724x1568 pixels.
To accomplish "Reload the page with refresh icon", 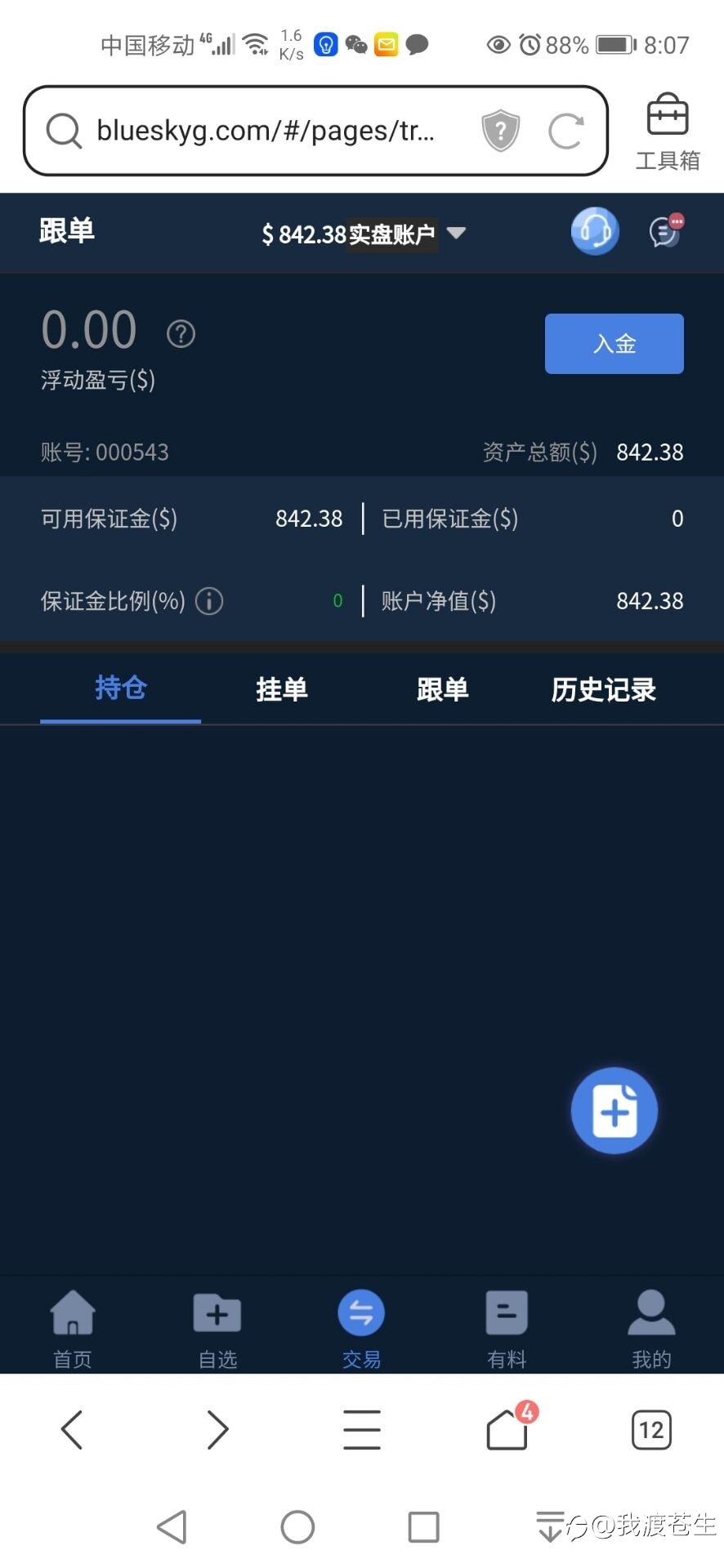I will pos(565,131).
